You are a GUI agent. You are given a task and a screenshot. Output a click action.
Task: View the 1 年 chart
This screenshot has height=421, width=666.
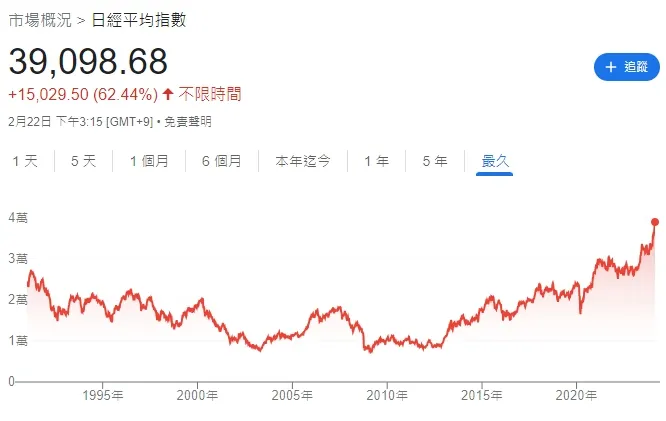coord(376,161)
